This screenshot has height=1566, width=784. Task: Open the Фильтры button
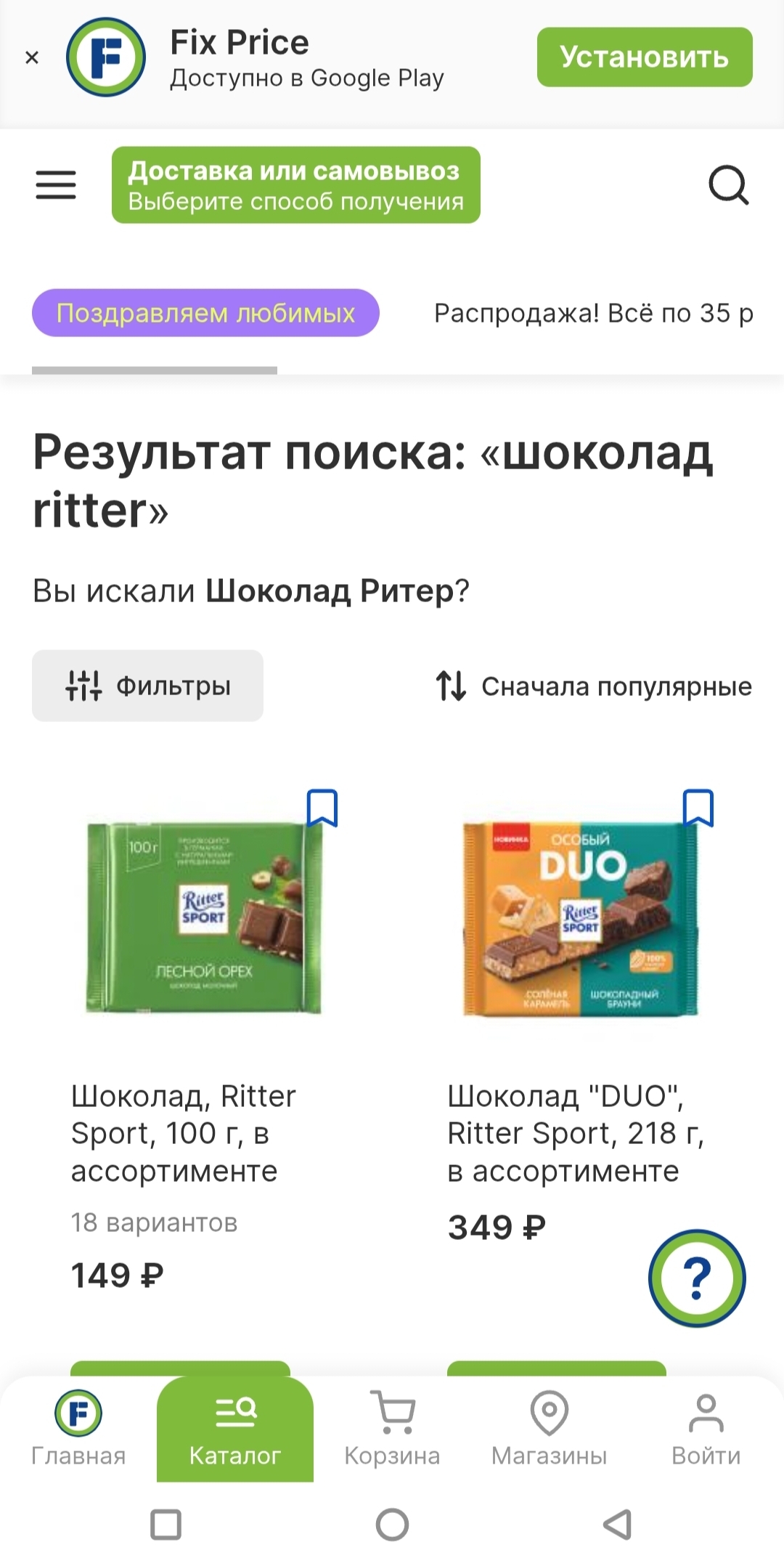147,686
